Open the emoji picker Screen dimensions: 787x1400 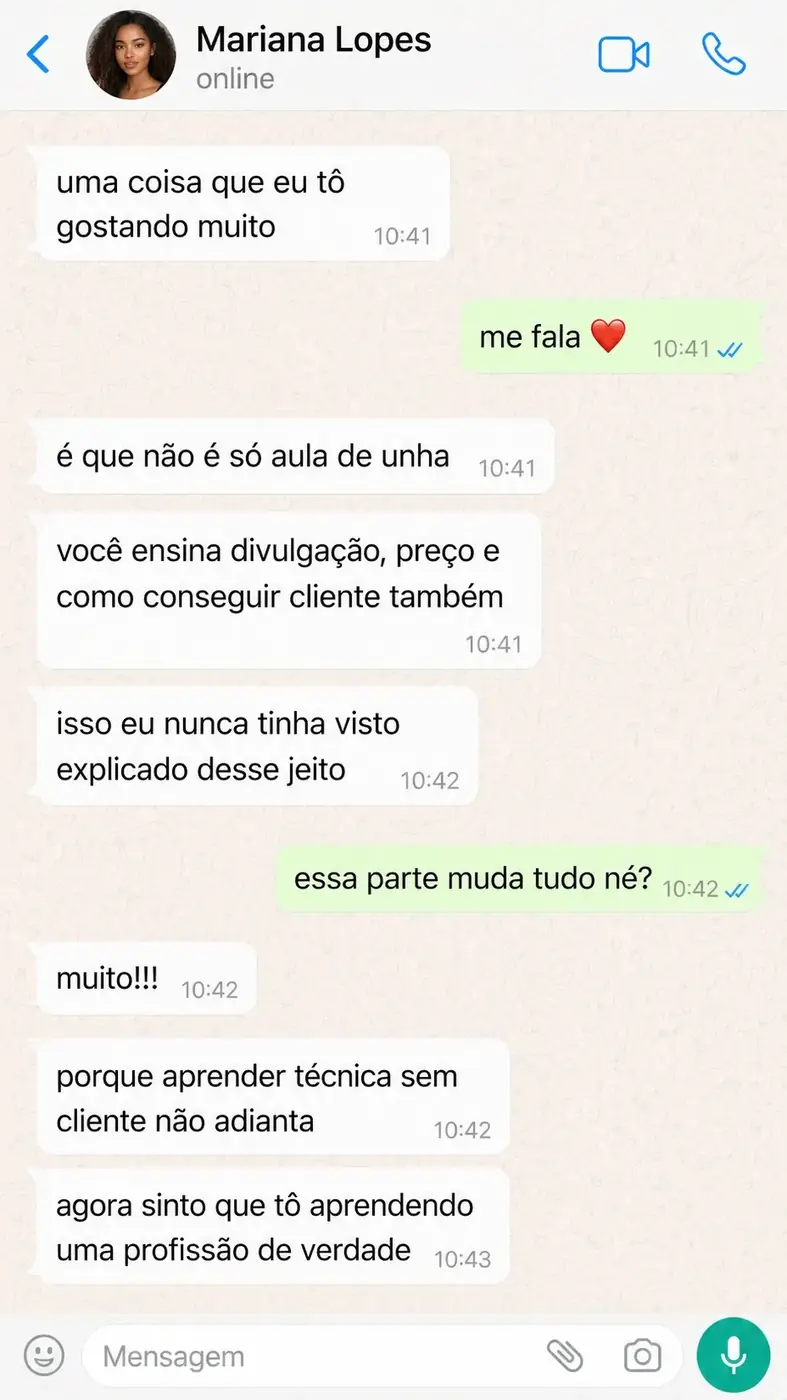(43, 1355)
